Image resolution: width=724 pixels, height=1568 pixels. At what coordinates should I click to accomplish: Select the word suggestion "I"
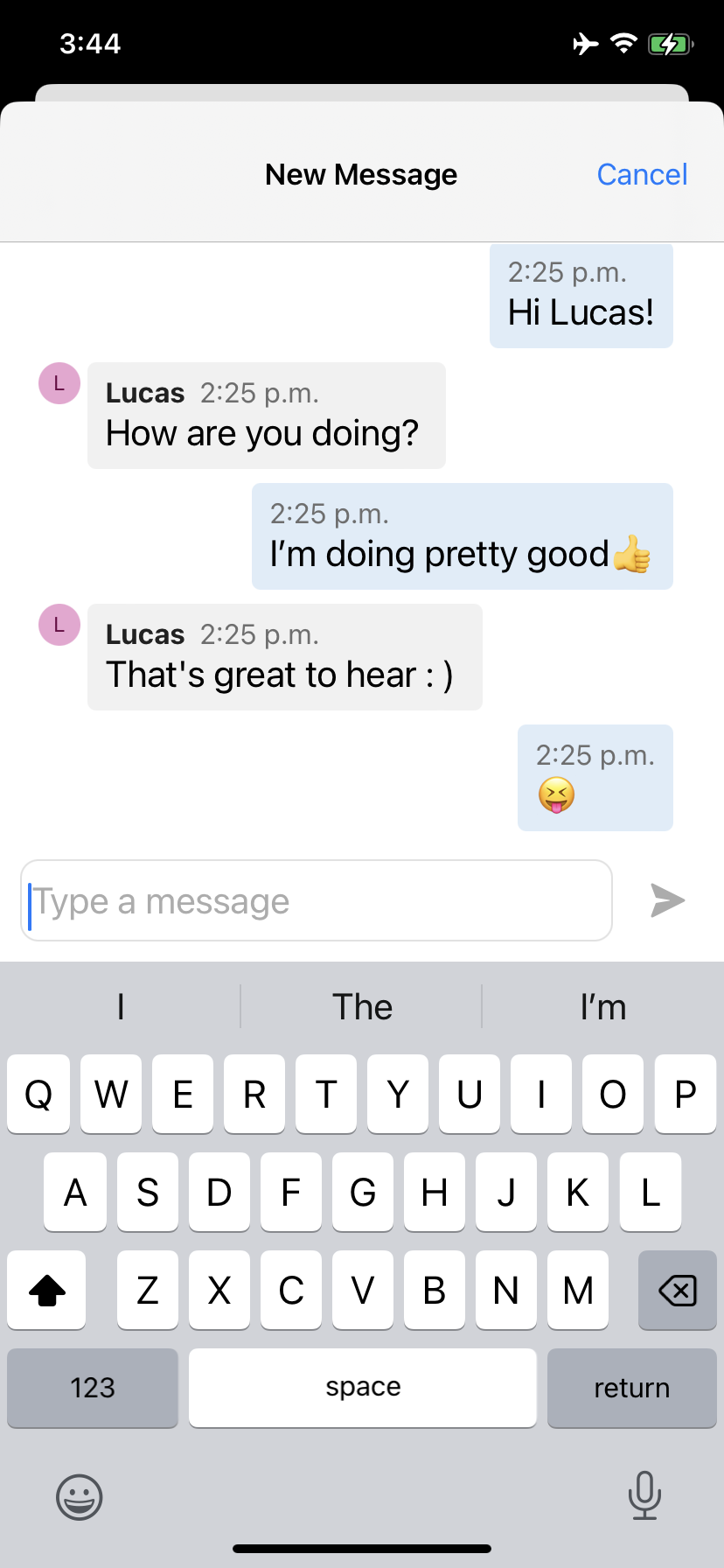pos(120,1007)
